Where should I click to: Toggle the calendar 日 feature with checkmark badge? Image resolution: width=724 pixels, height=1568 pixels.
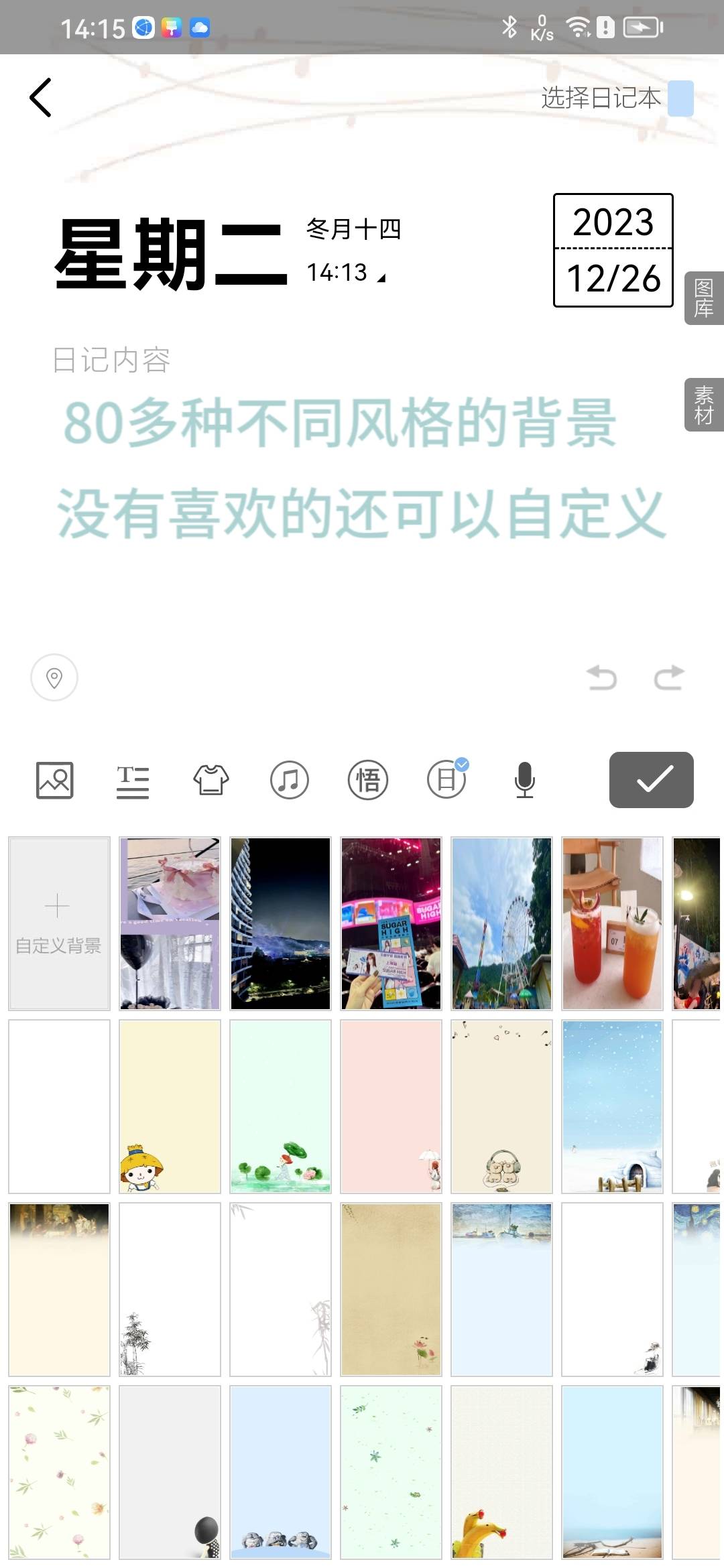coord(446,780)
